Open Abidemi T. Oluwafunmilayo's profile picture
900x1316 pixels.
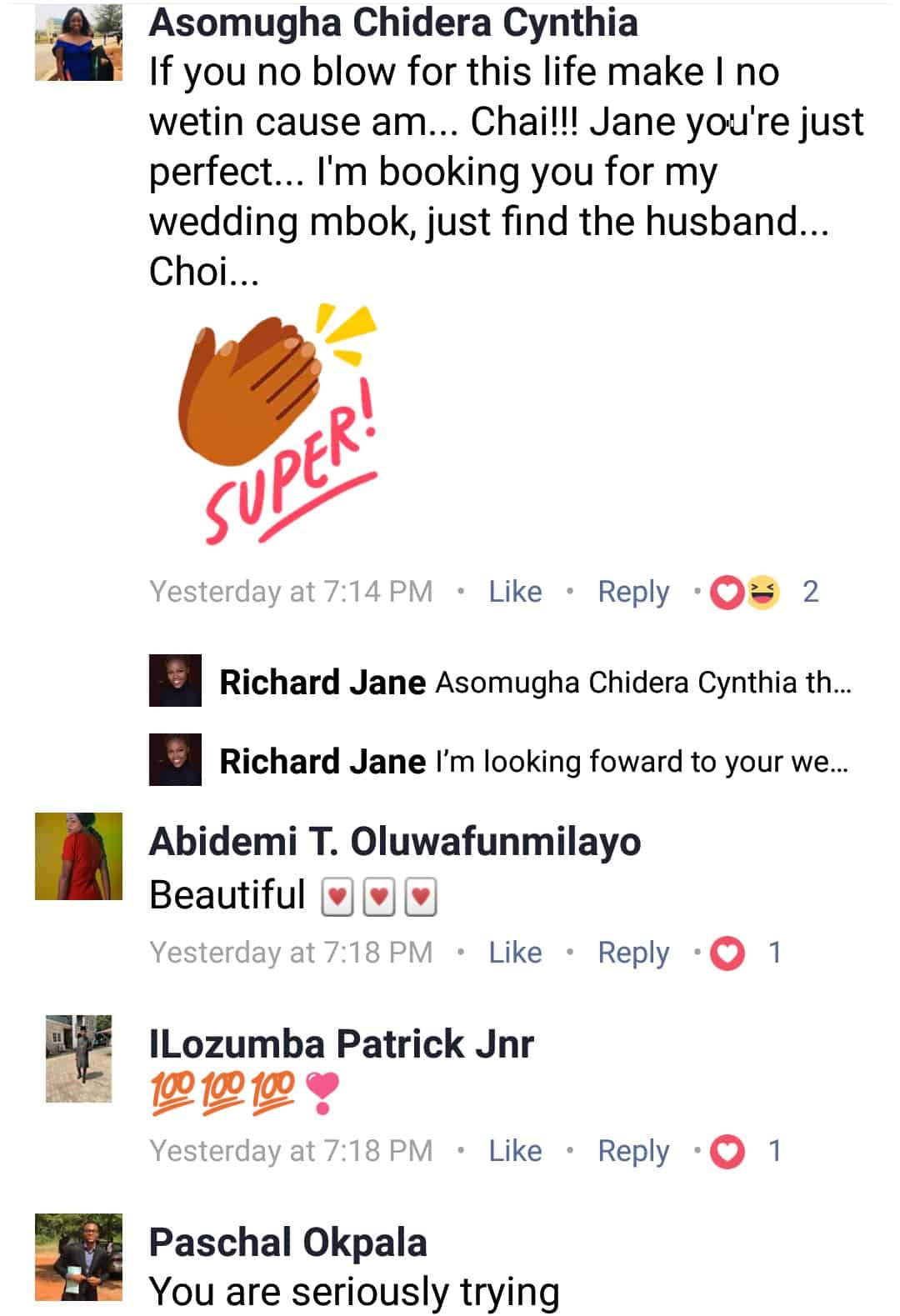point(78,856)
